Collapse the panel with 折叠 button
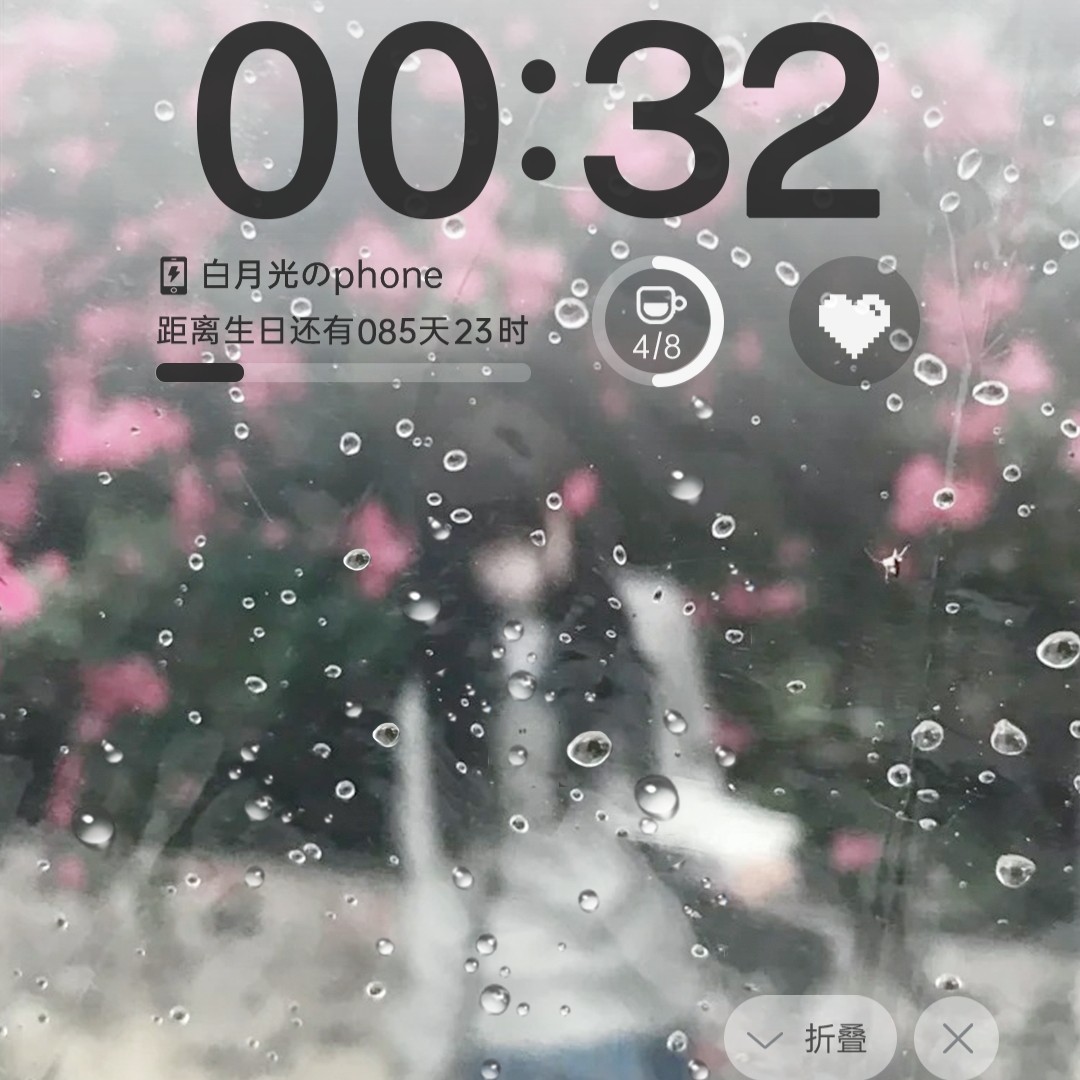The height and width of the screenshot is (1080, 1080). [810, 1040]
